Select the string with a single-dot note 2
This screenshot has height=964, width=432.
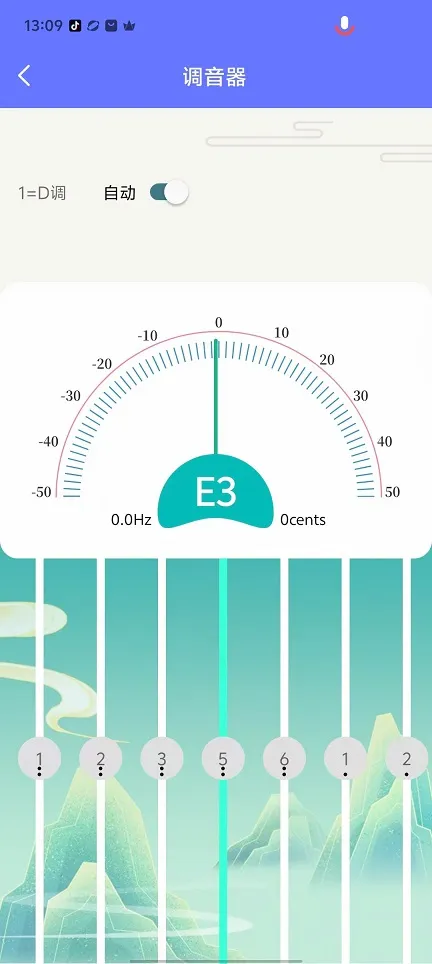click(407, 758)
